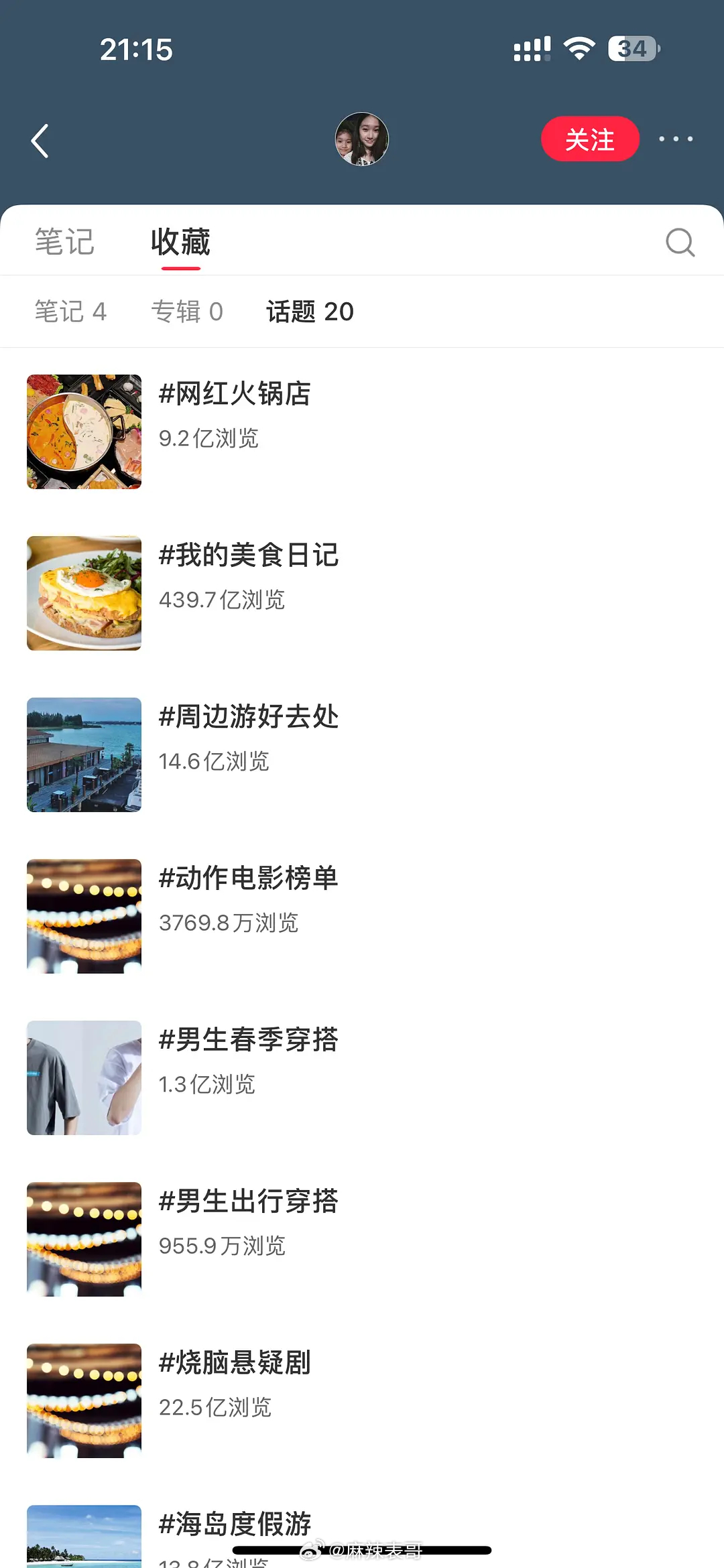This screenshot has height=1568, width=724.
Task: Select the 话题 20 sub-tab
Action: [310, 312]
